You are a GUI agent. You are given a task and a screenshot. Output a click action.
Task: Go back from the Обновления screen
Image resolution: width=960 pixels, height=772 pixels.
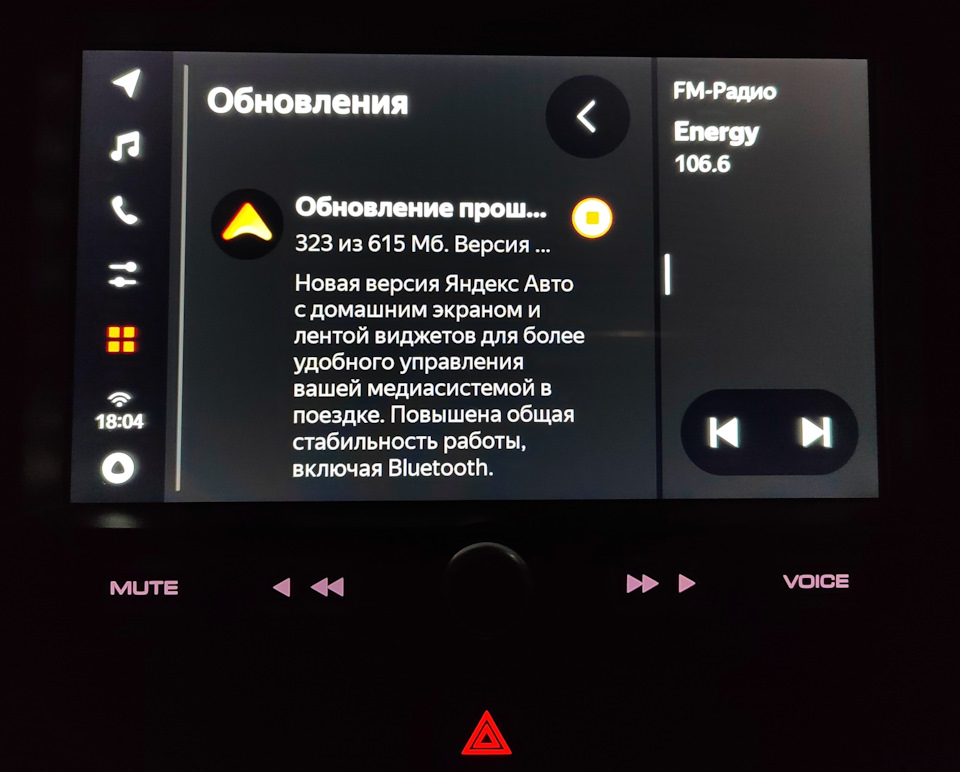(x=587, y=117)
